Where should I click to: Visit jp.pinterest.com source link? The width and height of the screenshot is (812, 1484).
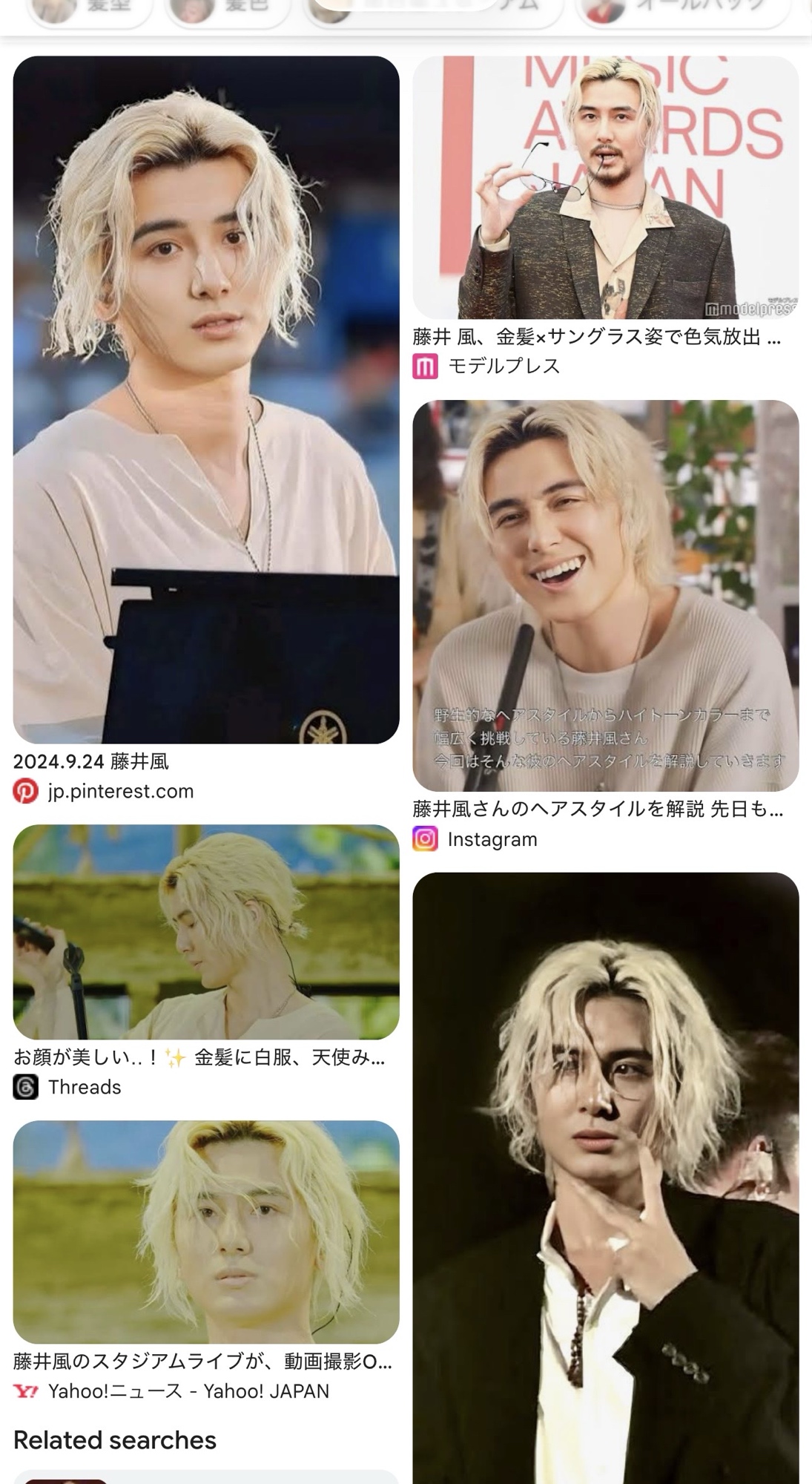coord(120,791)
